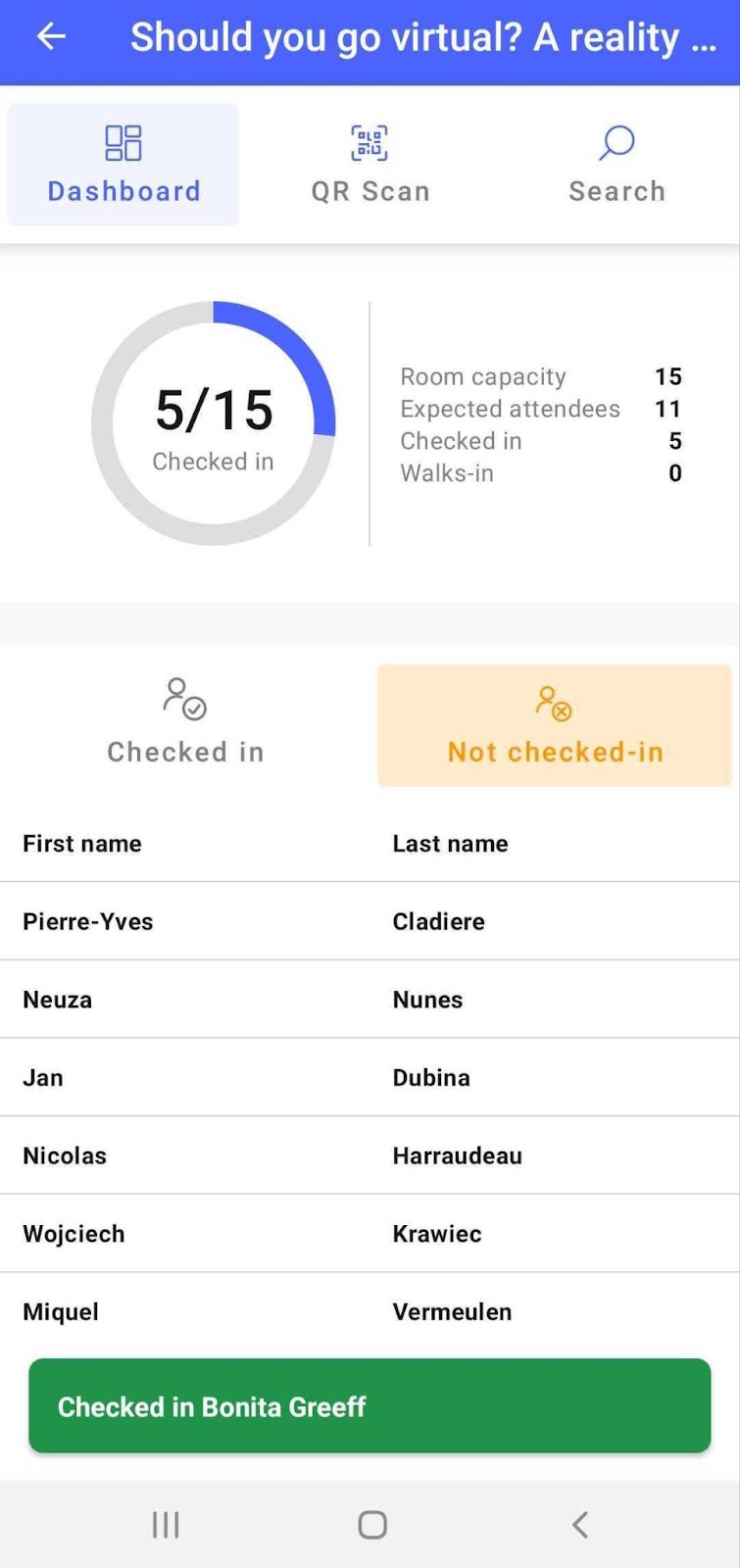Tap the Checked in Bonita Greeff notification
740x1568 pixels.
[x=370, y=1406]
